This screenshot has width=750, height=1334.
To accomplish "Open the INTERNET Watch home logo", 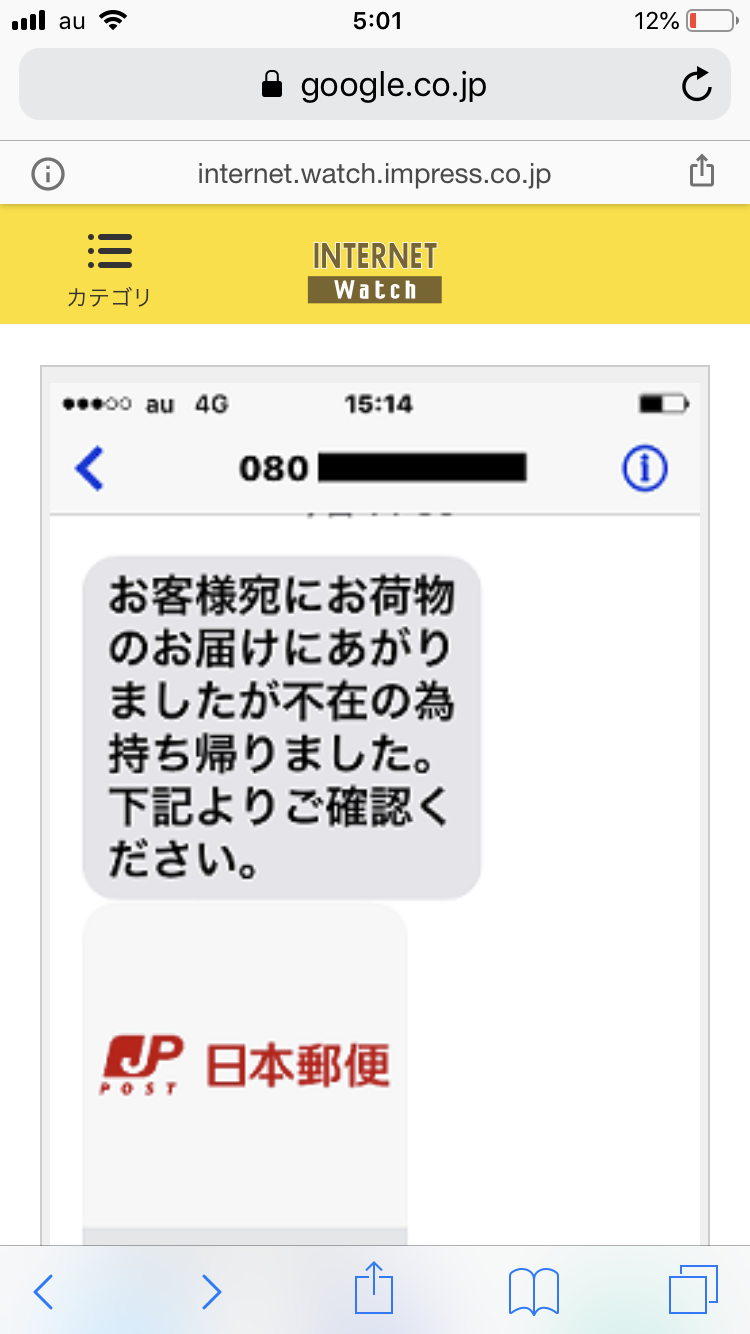I will tap(374, 271).
